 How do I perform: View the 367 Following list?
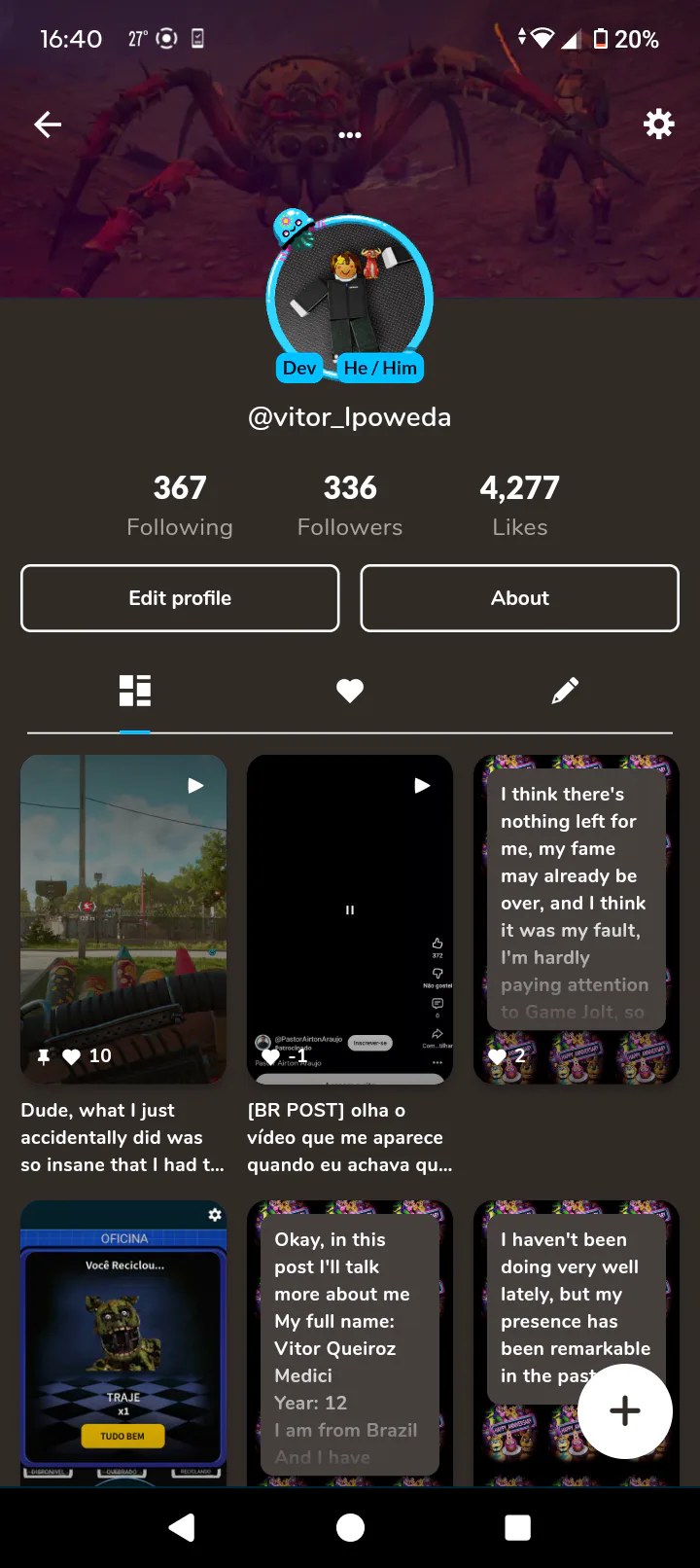click(x=180, y=505)
